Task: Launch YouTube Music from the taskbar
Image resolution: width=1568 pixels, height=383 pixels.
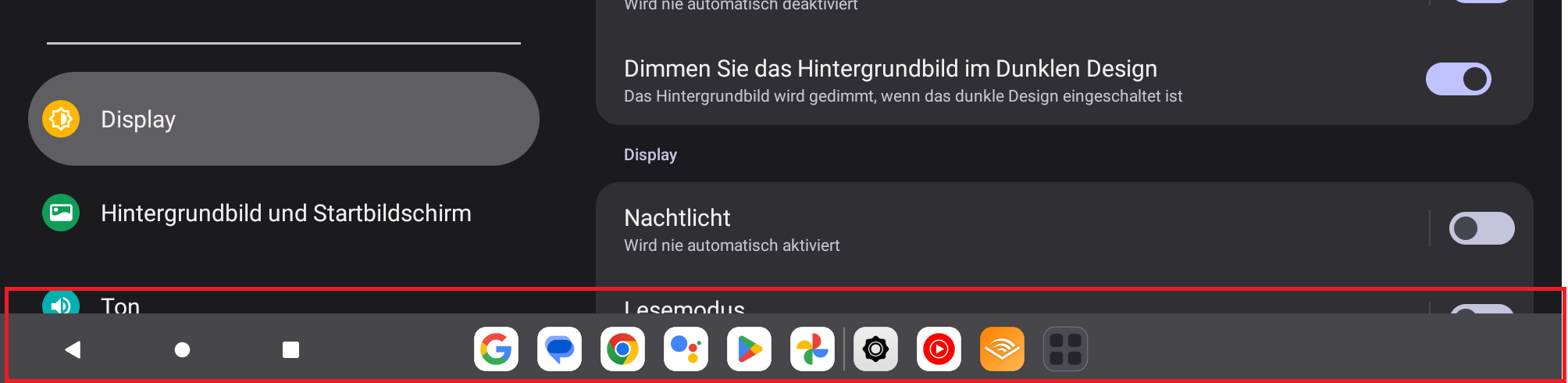Action: point(939,349)
